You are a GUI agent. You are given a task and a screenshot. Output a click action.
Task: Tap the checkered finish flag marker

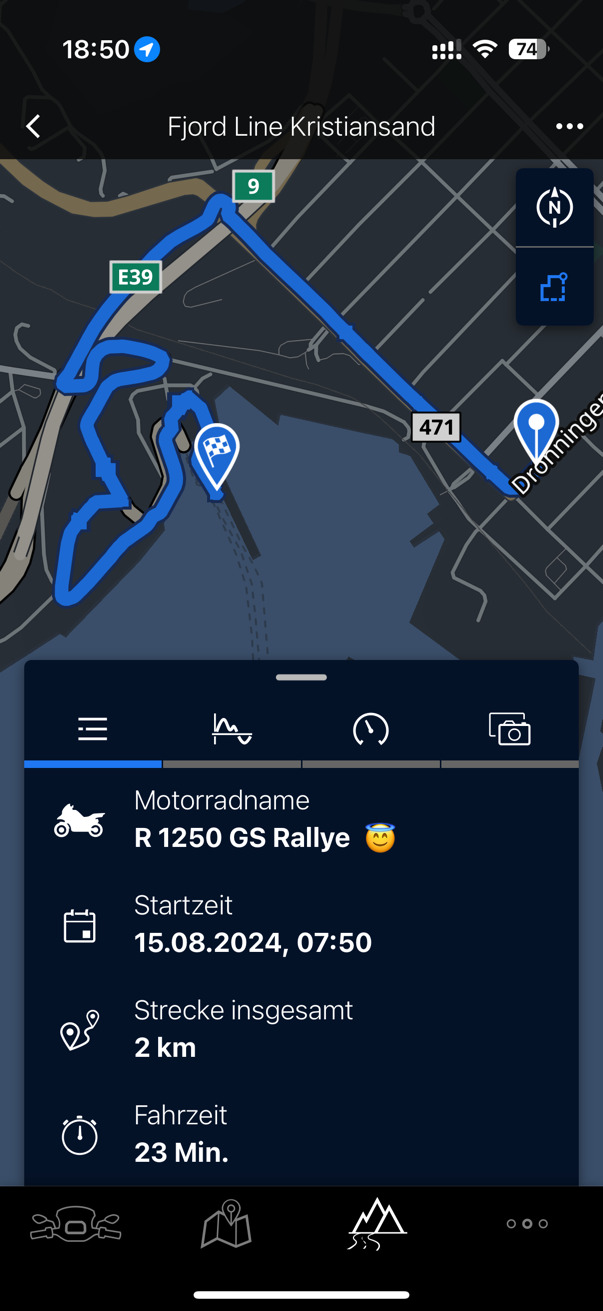[216, 456]
